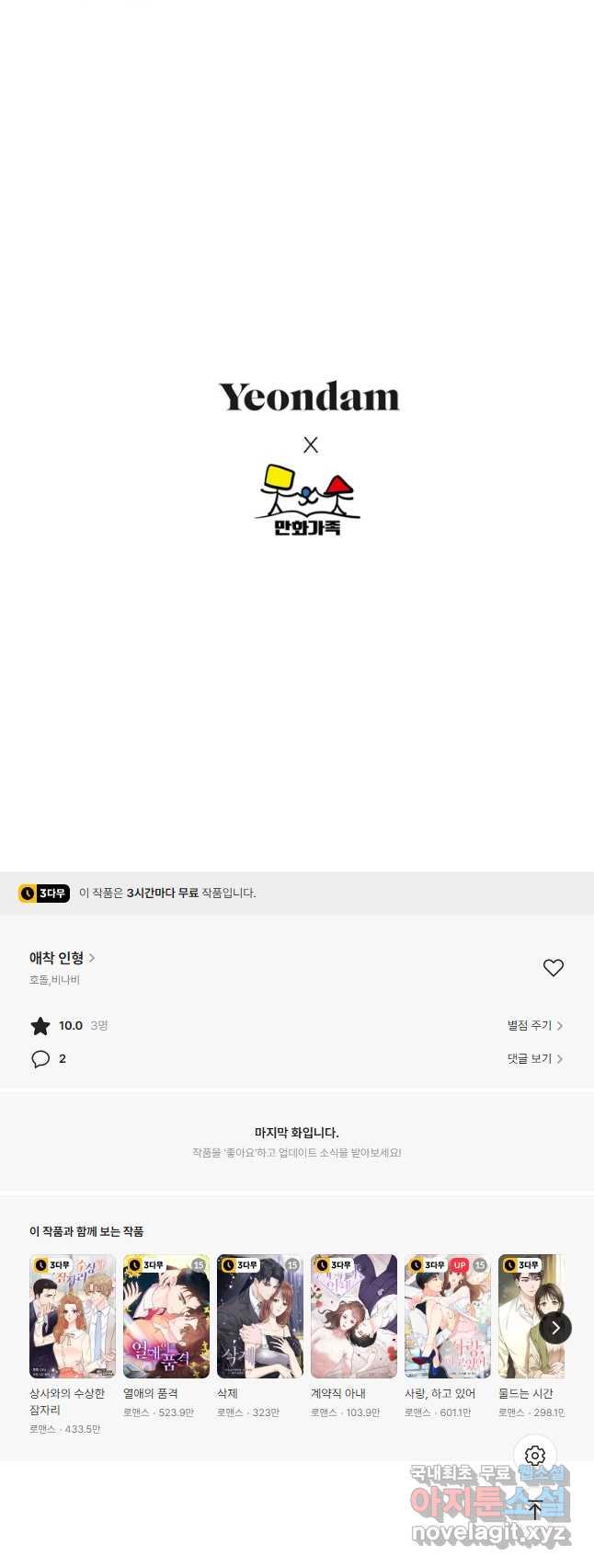Open the viewer settings gear
Viewport: 594px width, 1568px height.
coord(535,1455)
